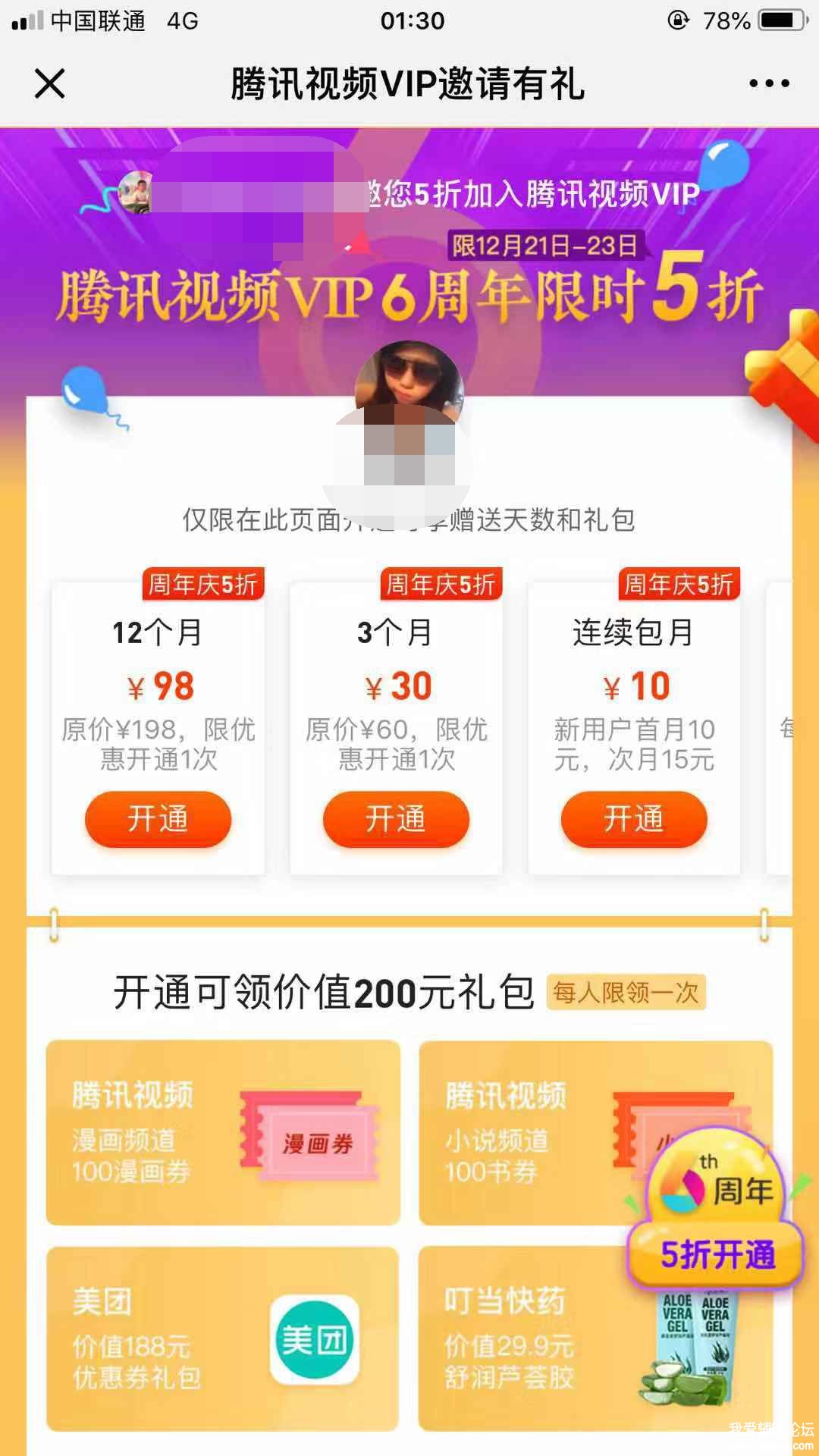Tap 开通 for the 12个月 plan
The image size is (819, 1456).
click(x=158, y=819)
